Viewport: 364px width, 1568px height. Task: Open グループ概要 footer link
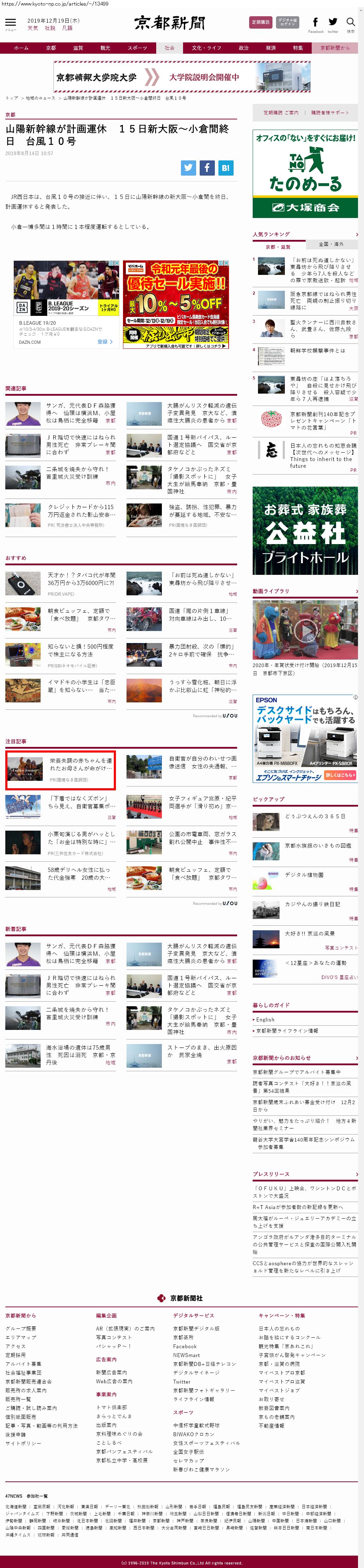(x=21, y=1328)
